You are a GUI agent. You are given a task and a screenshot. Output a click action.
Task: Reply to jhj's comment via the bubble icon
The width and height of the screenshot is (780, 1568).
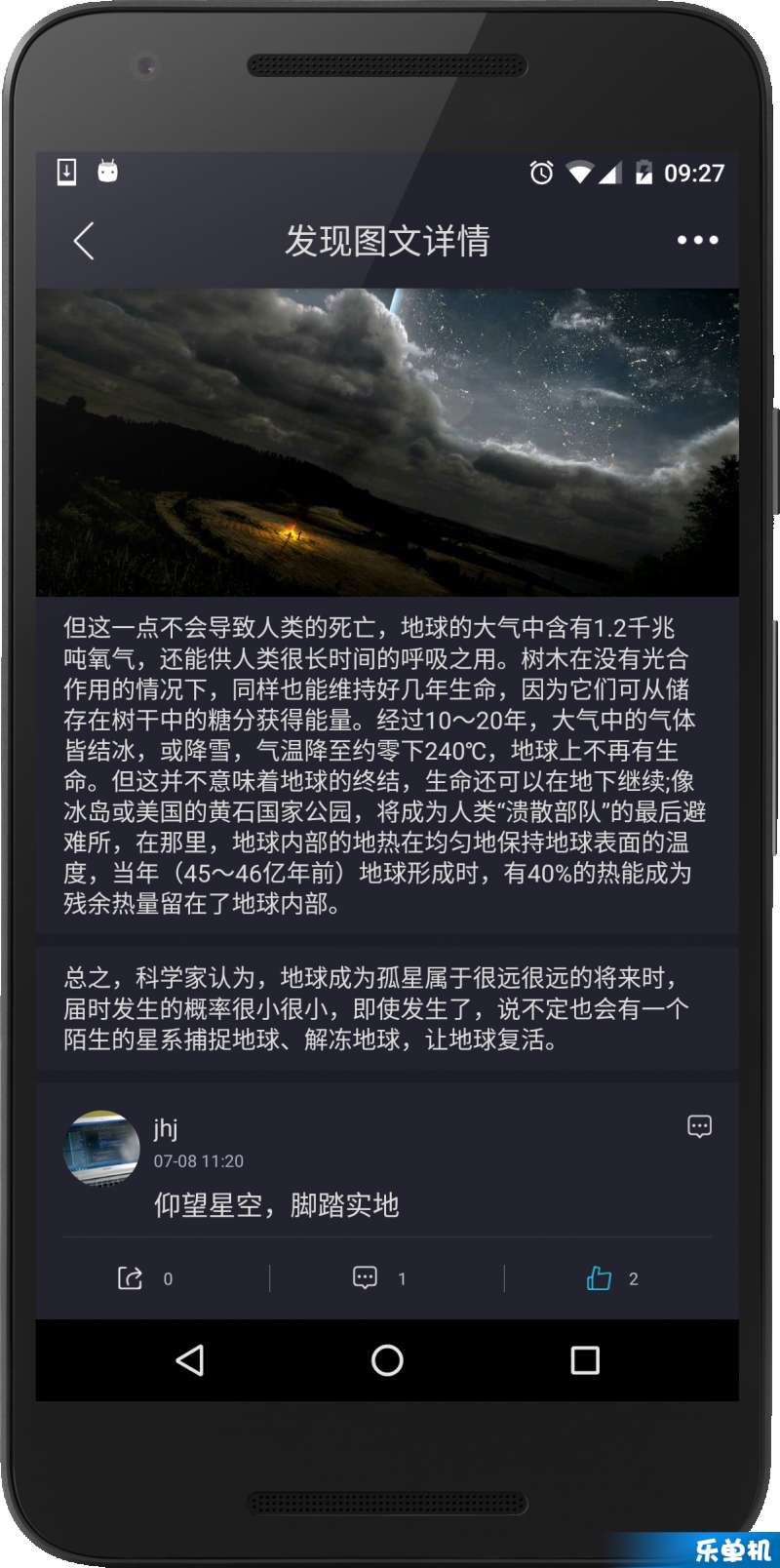pos(699,1127)
